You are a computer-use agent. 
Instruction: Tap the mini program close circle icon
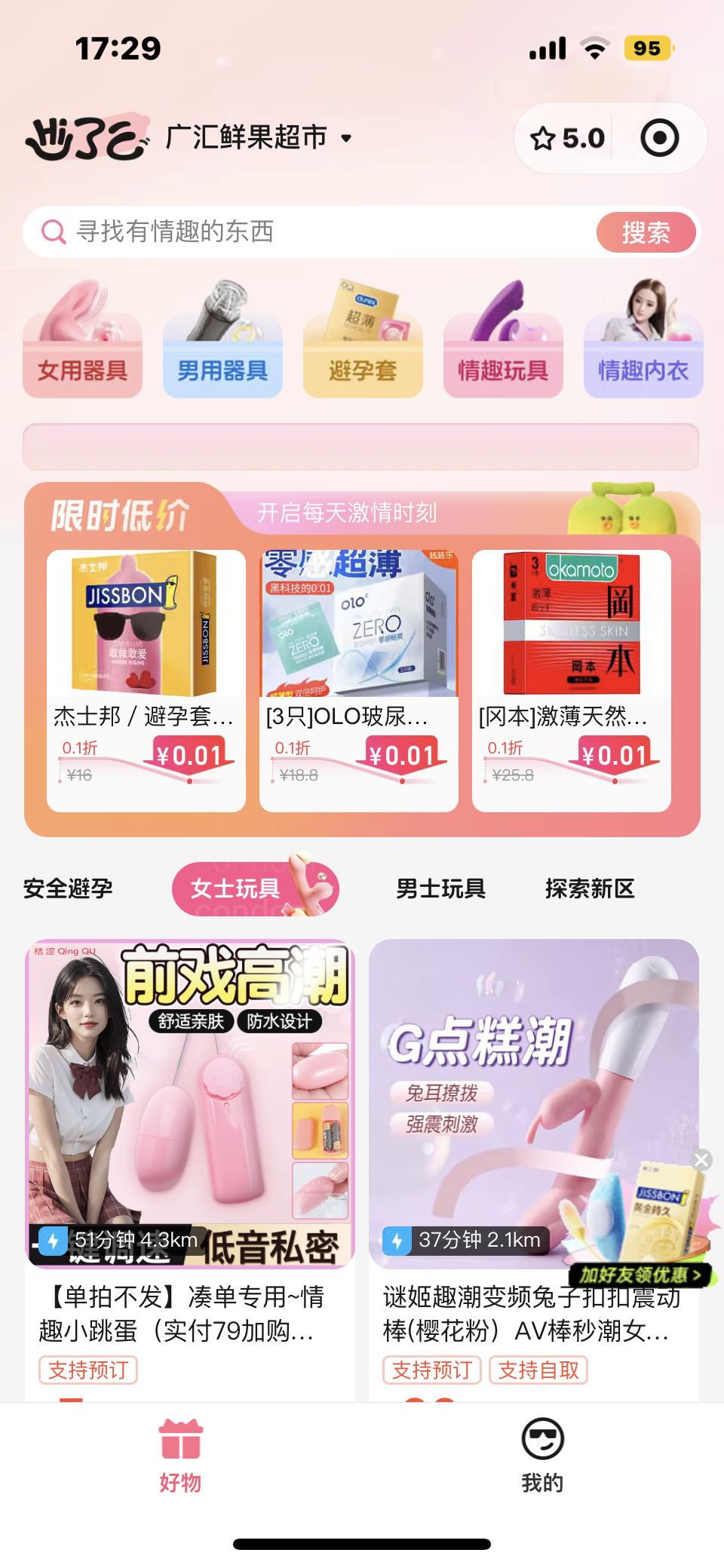click(x=660, y=138)
